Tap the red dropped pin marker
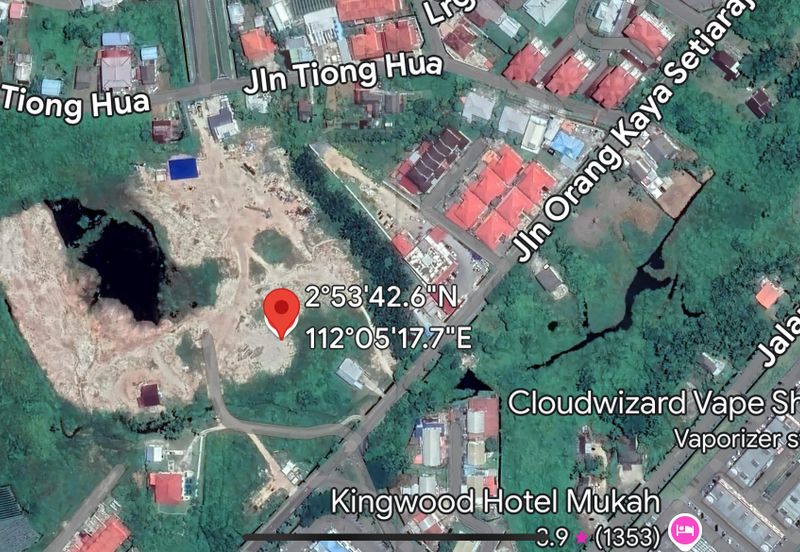 (281, 309)
